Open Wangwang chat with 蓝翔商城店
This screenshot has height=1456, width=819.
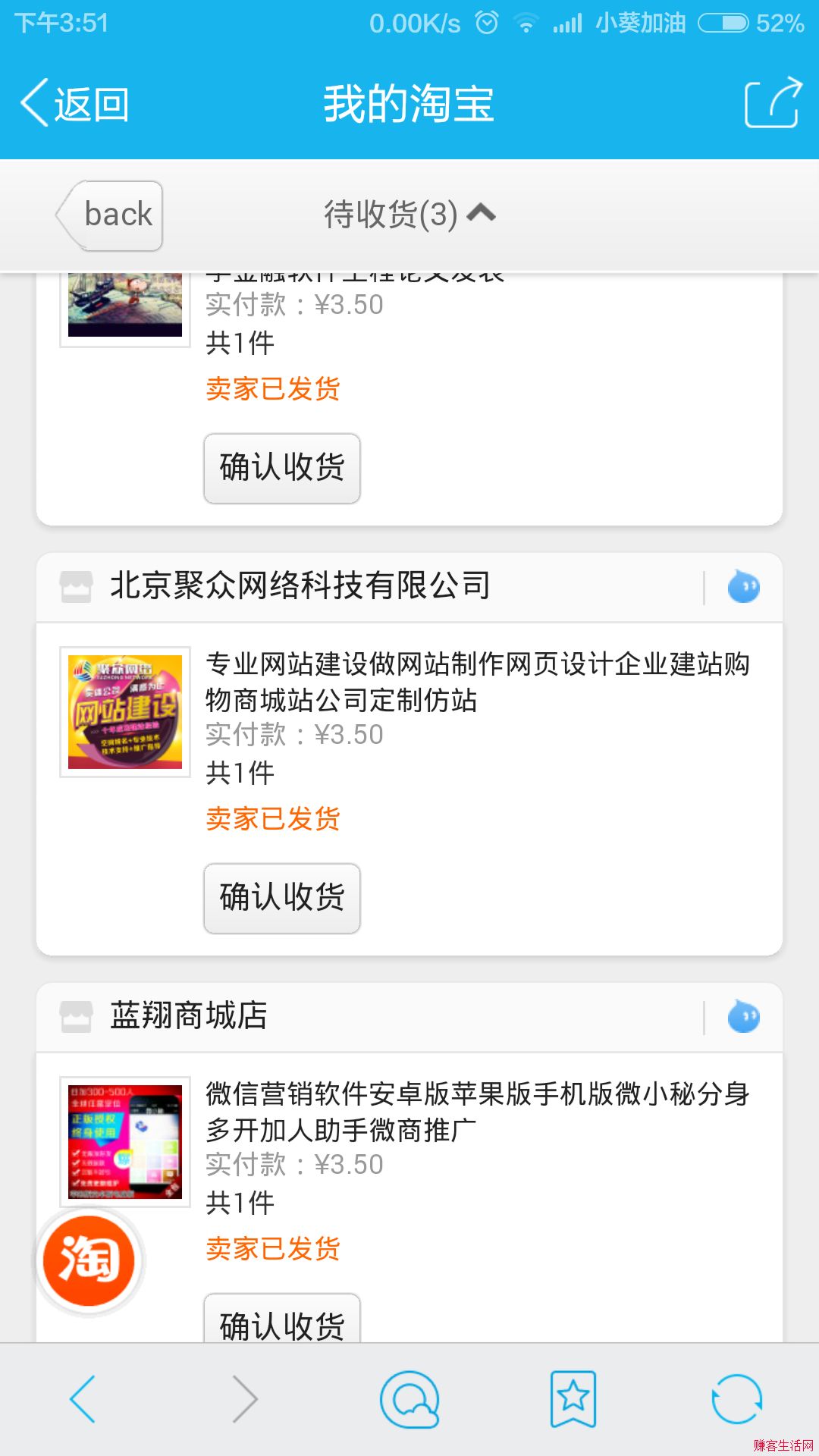coord(742,1016)
